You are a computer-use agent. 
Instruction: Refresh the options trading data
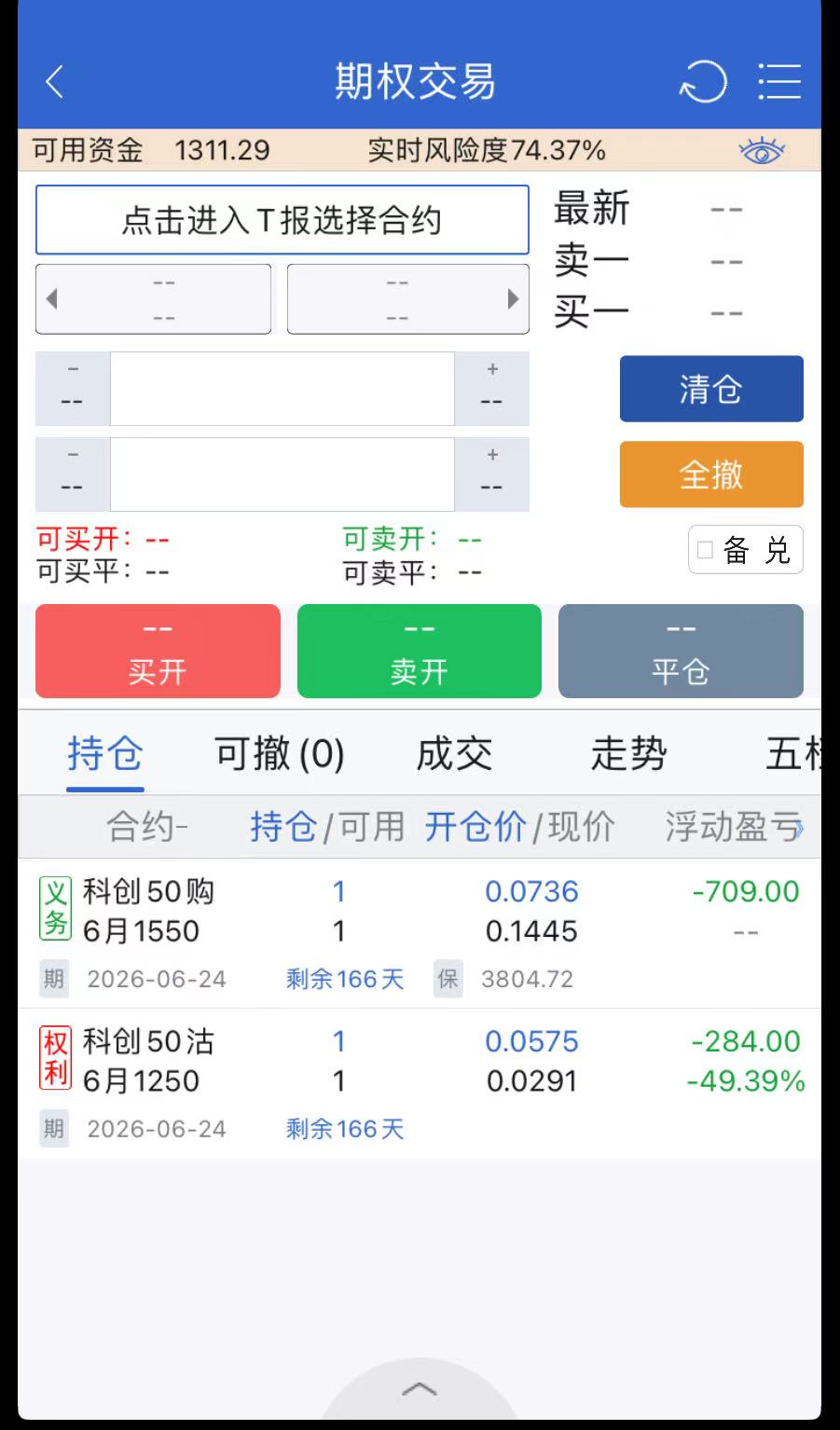point(702,82)
